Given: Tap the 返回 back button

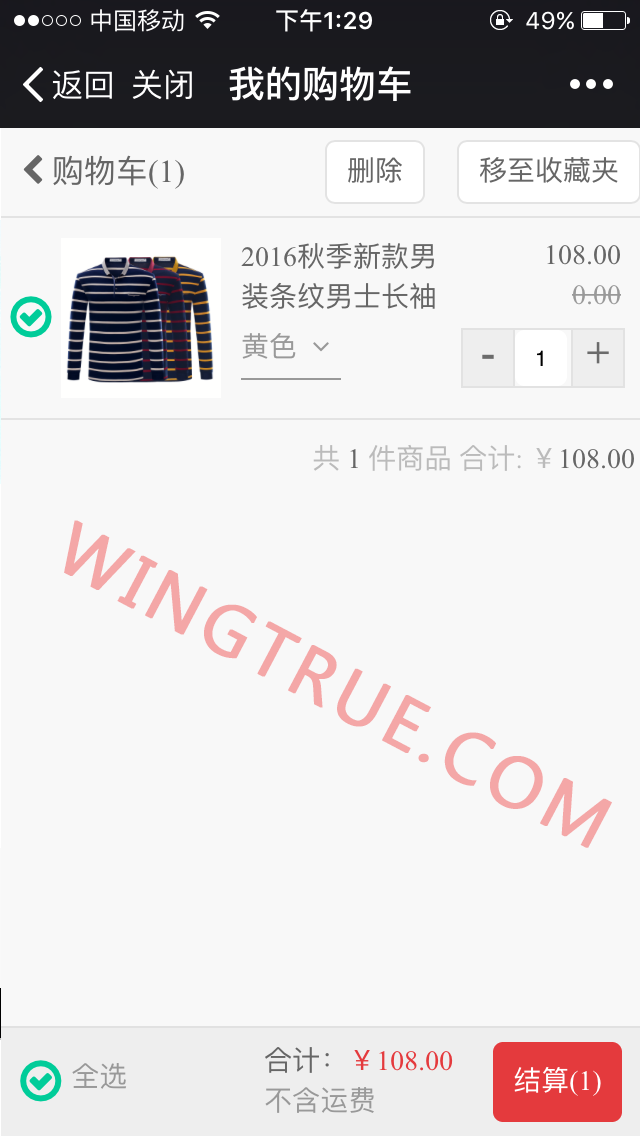Looking at the screenshot, I should [x=68, y=85].
